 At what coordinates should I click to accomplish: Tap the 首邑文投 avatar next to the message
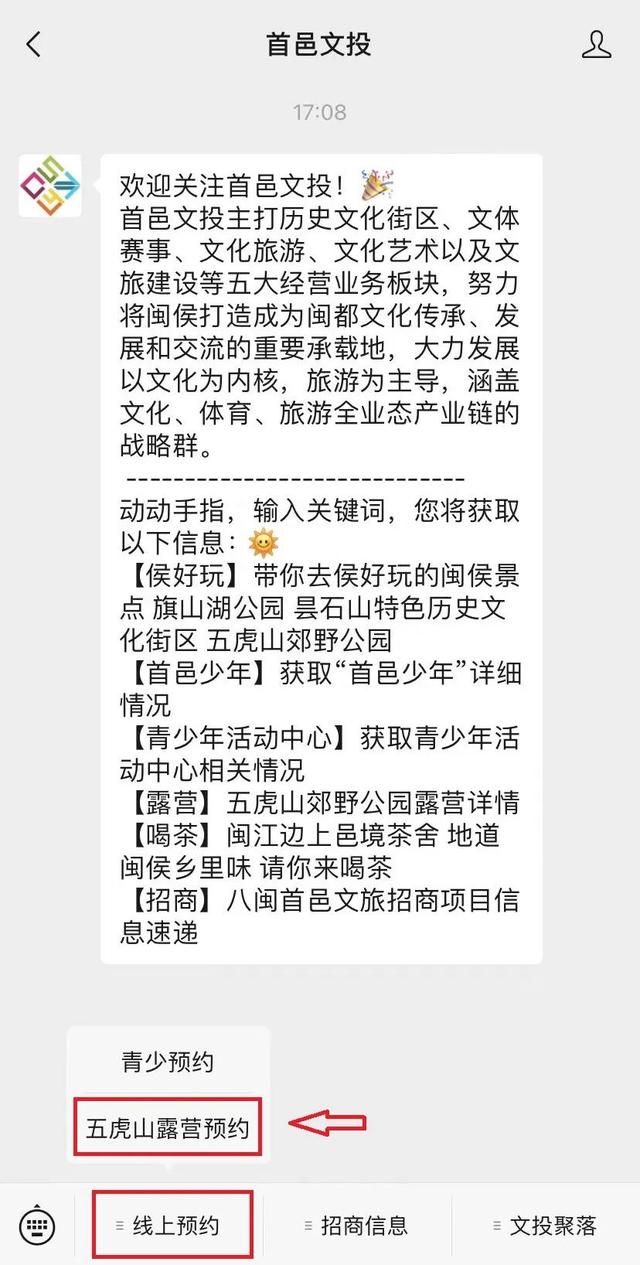pos(50,185)
